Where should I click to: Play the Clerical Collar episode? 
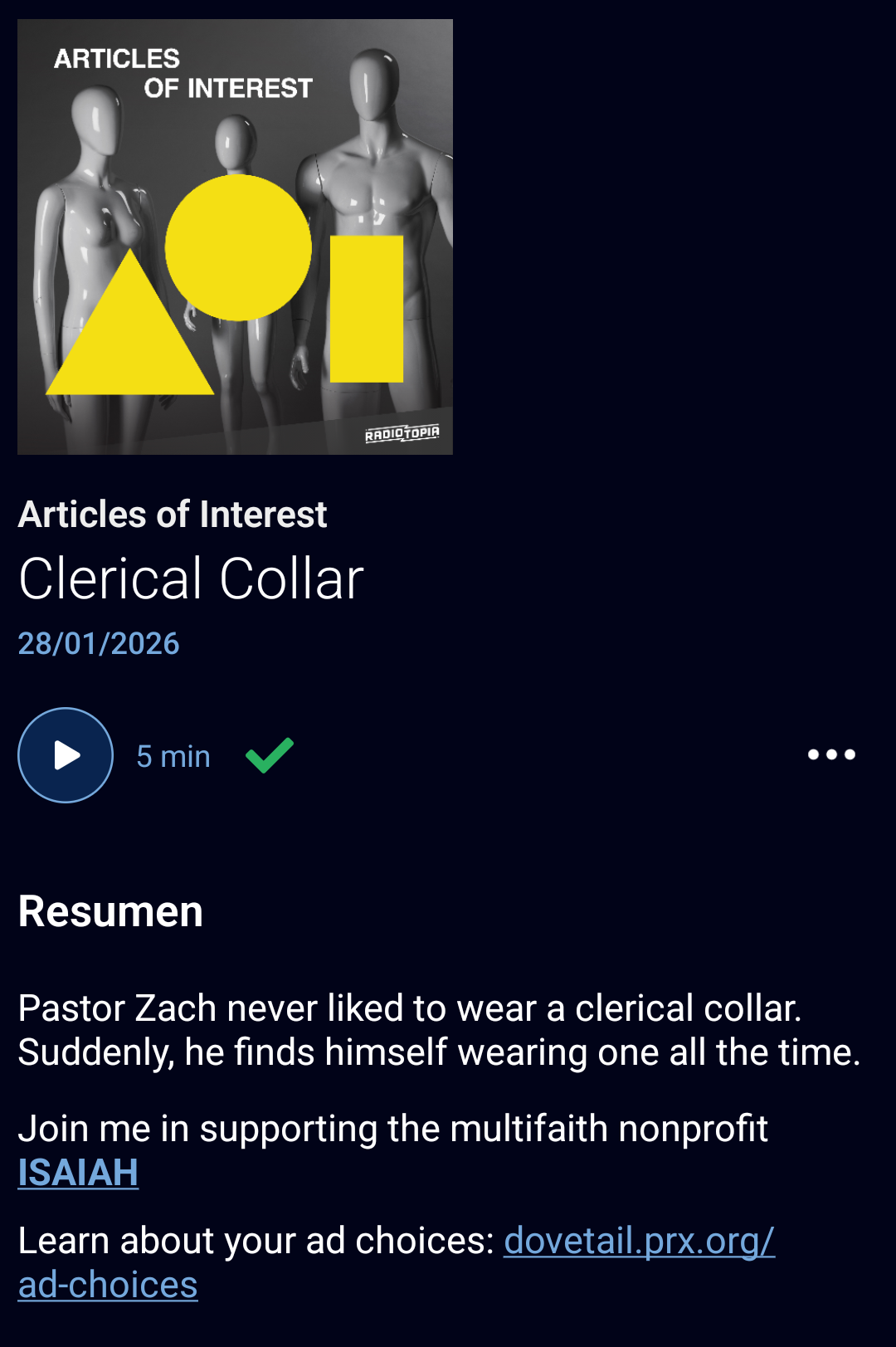point(66,755)
